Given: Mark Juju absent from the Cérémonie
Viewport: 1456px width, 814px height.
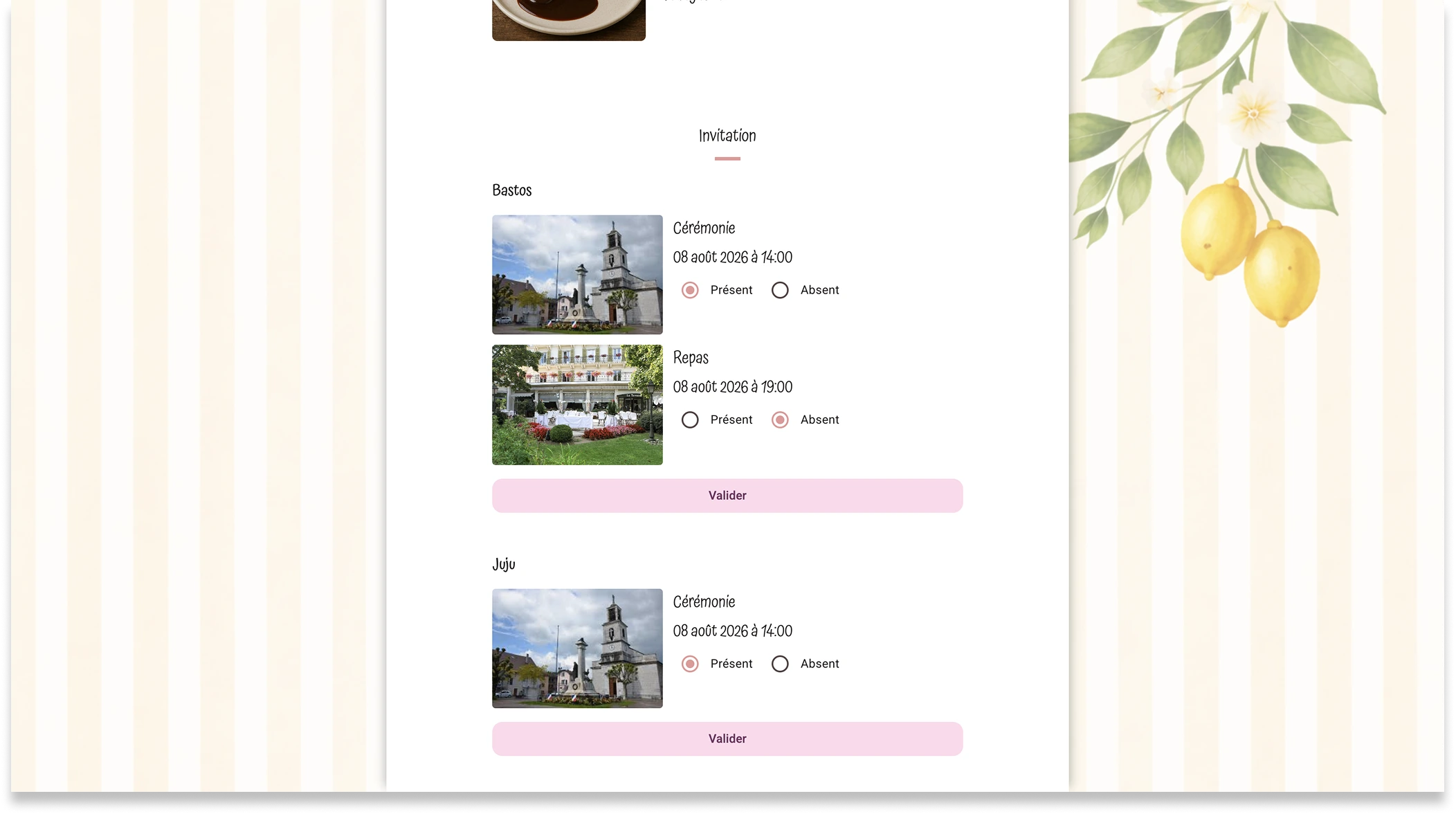Looking at the screenshot, I should tap(780, 664).
